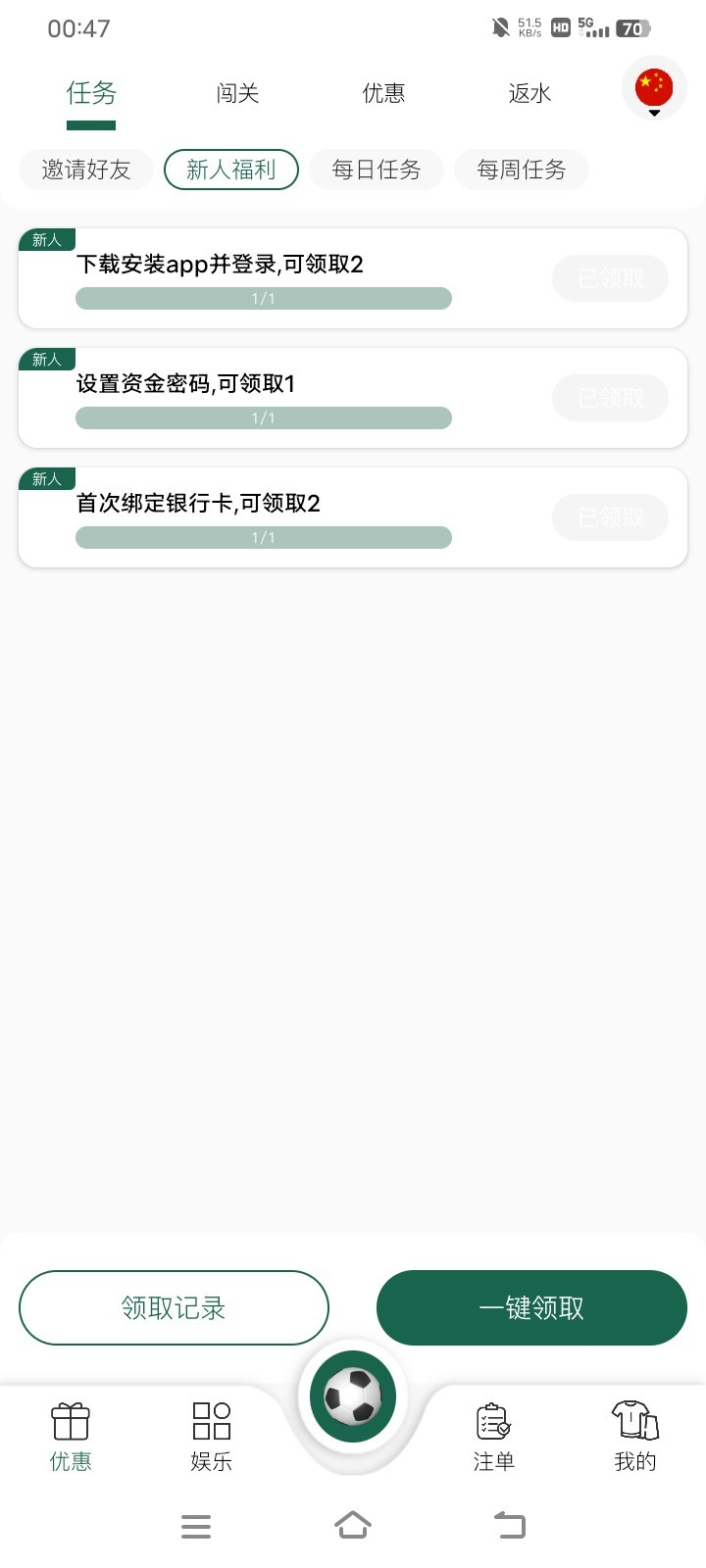Screen dimensions: 706x1568
Task: Tap 一键领取 to claim all rewards
Action: [x=531, y=1307]
